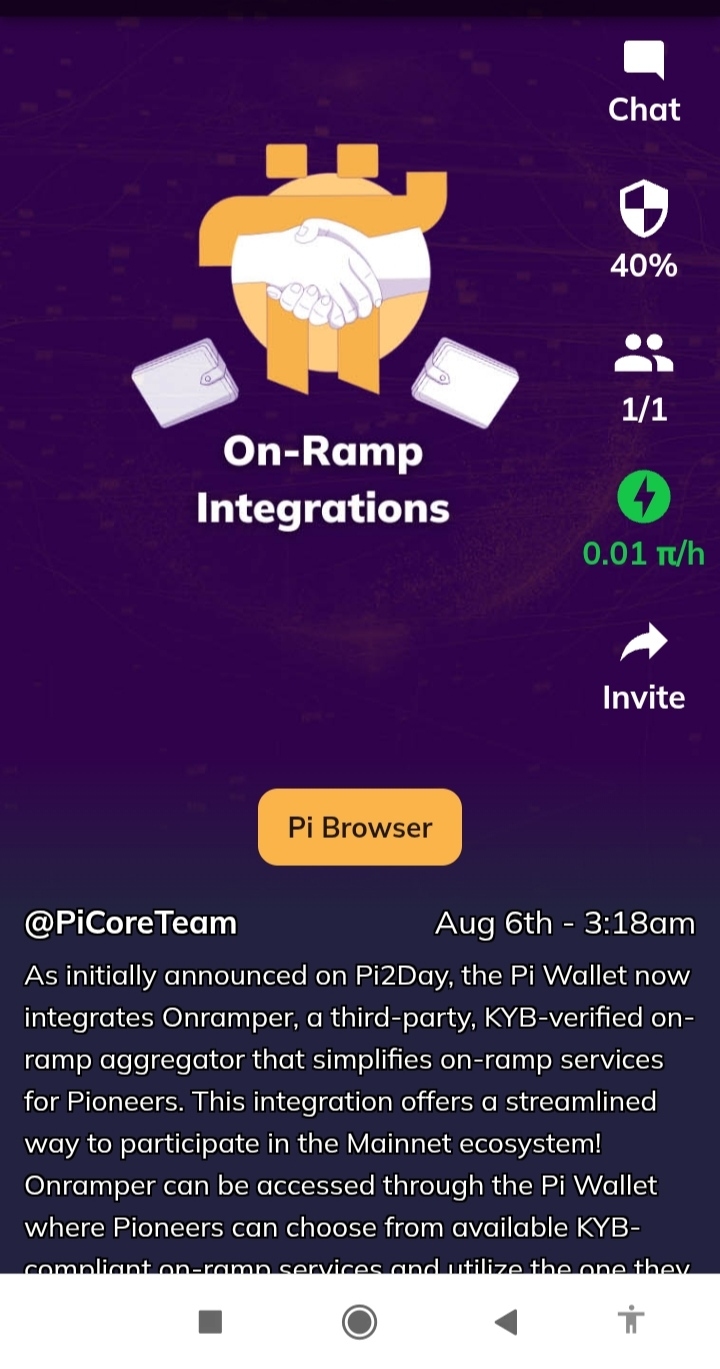Screen dimensions: 720x1369
Task: Go back with the system back button
Action: click(506, 1322)
